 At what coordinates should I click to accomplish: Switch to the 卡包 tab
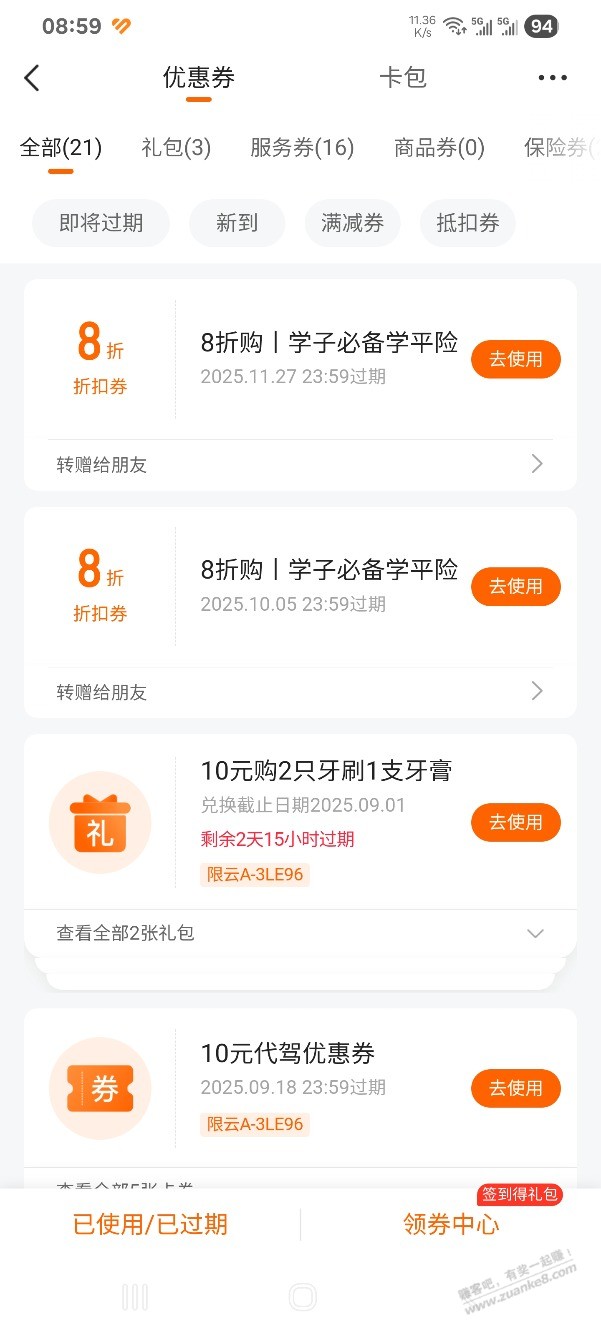(x=403, y=78)
